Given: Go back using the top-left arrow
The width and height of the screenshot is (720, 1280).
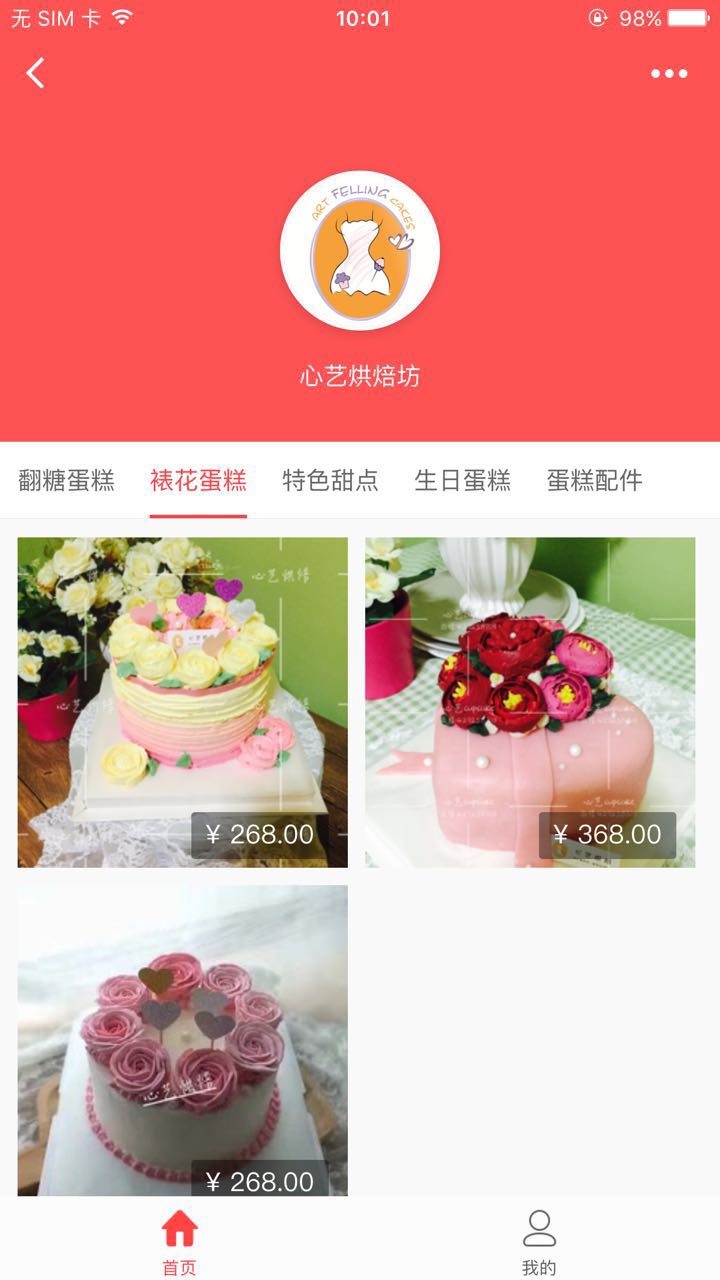Looking at the screenshot, I should (x=36, y=73).
